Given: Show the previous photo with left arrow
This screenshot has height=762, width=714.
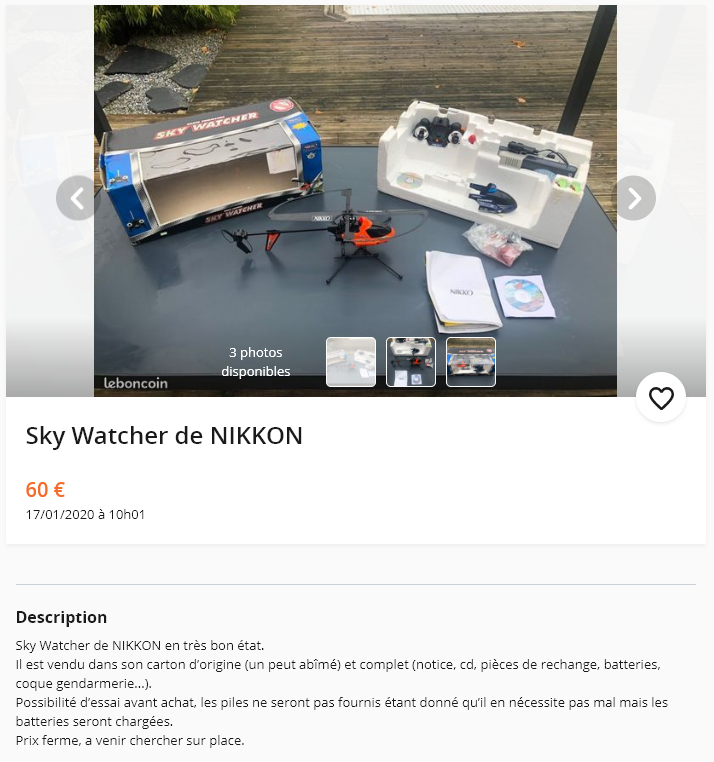Looking at the screenshot, I should (77, 198).
